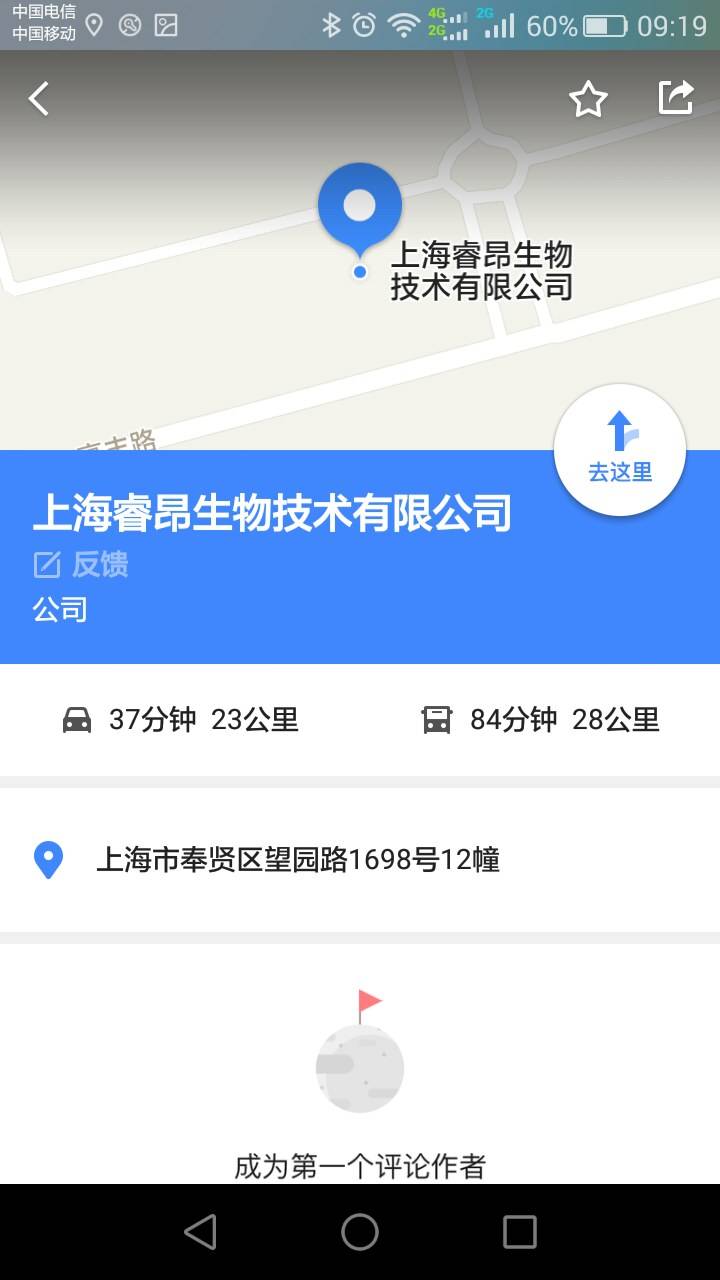
Task: Select the 84分钟 bus route
Action: click(540, 720)
